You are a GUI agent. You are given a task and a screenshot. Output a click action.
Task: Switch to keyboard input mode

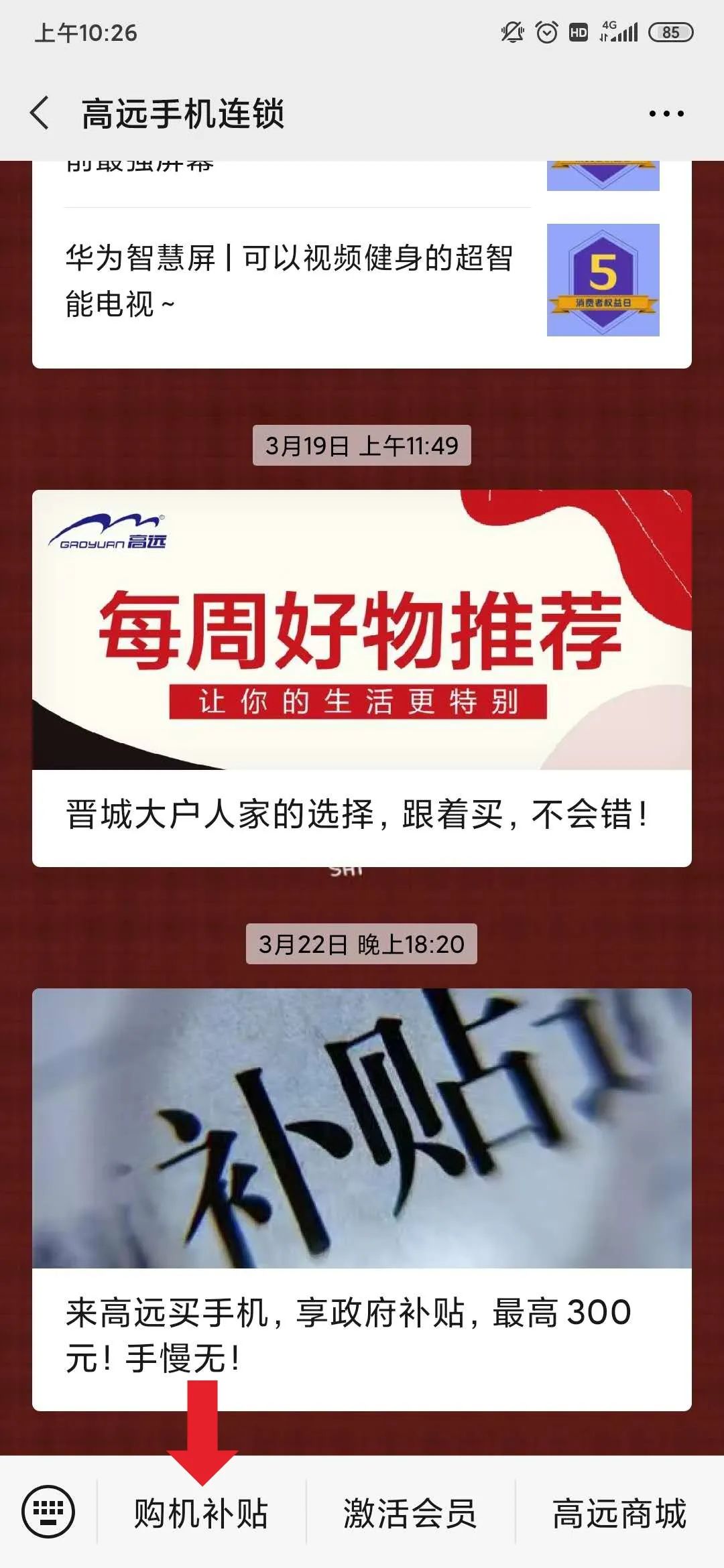48,1512
